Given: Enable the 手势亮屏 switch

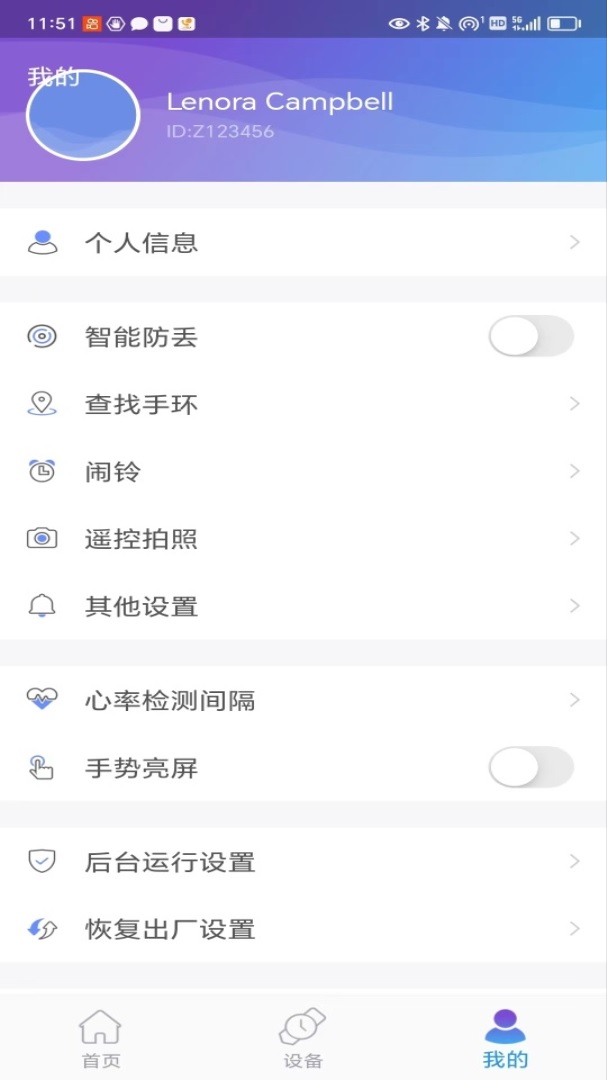Looking at the screenshot, I should point(530,768).
